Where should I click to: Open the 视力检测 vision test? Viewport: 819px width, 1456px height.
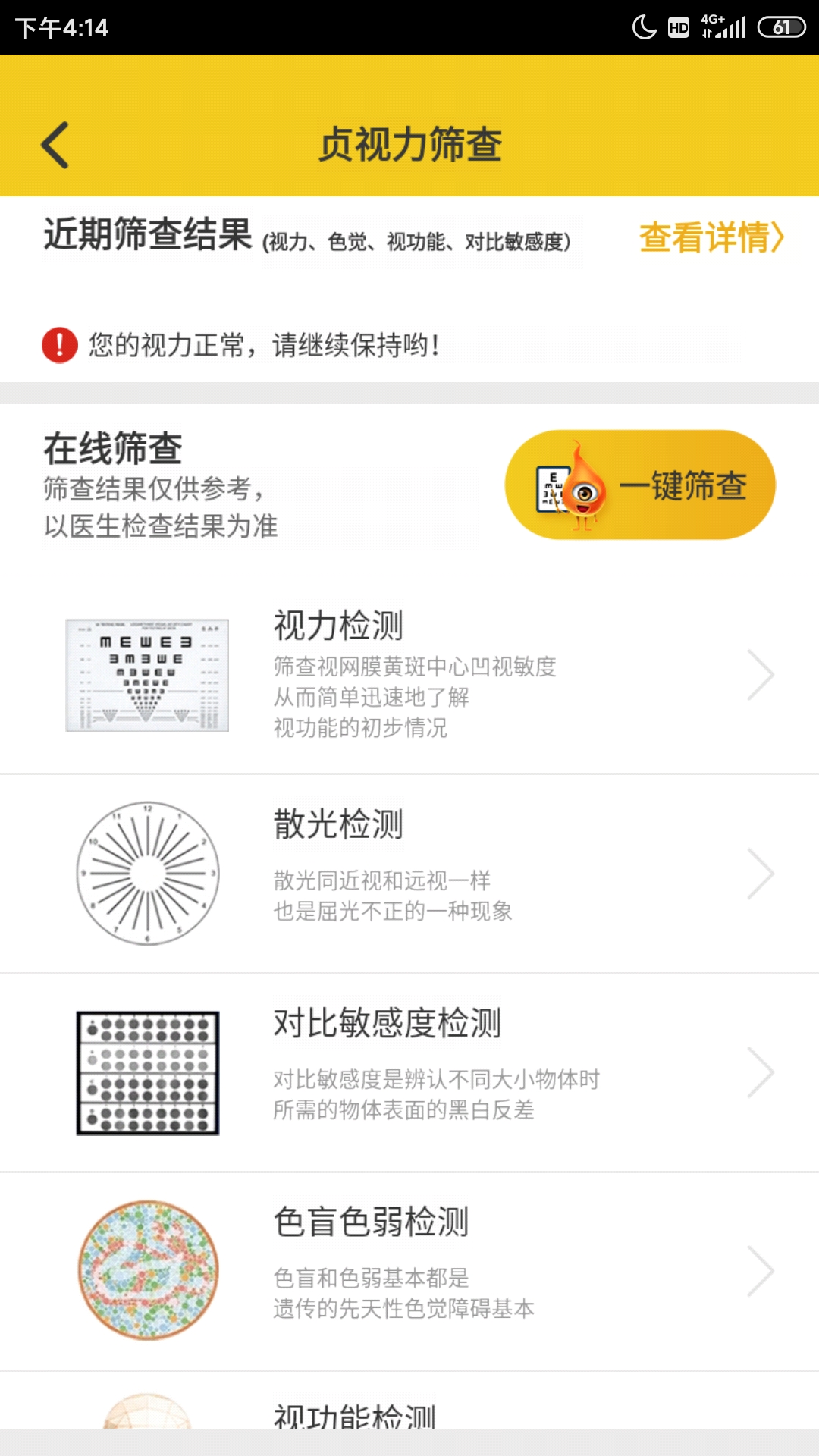point(409,675)
